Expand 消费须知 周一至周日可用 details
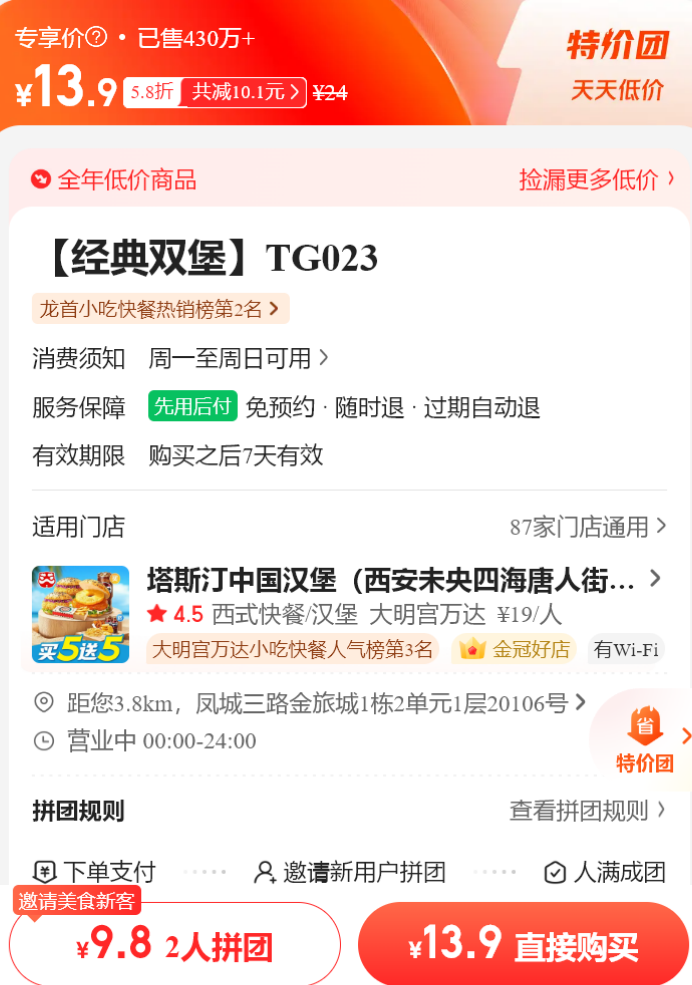The image size is (692, 985). [x=238, y=358]
